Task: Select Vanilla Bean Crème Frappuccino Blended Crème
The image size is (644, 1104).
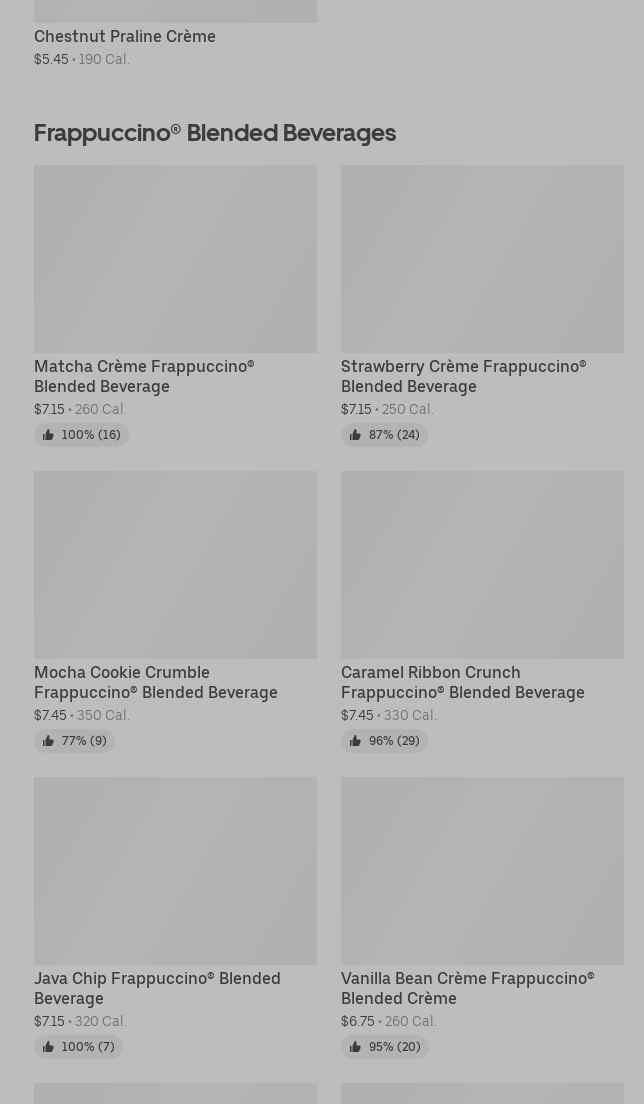Action: pos(482,872)
